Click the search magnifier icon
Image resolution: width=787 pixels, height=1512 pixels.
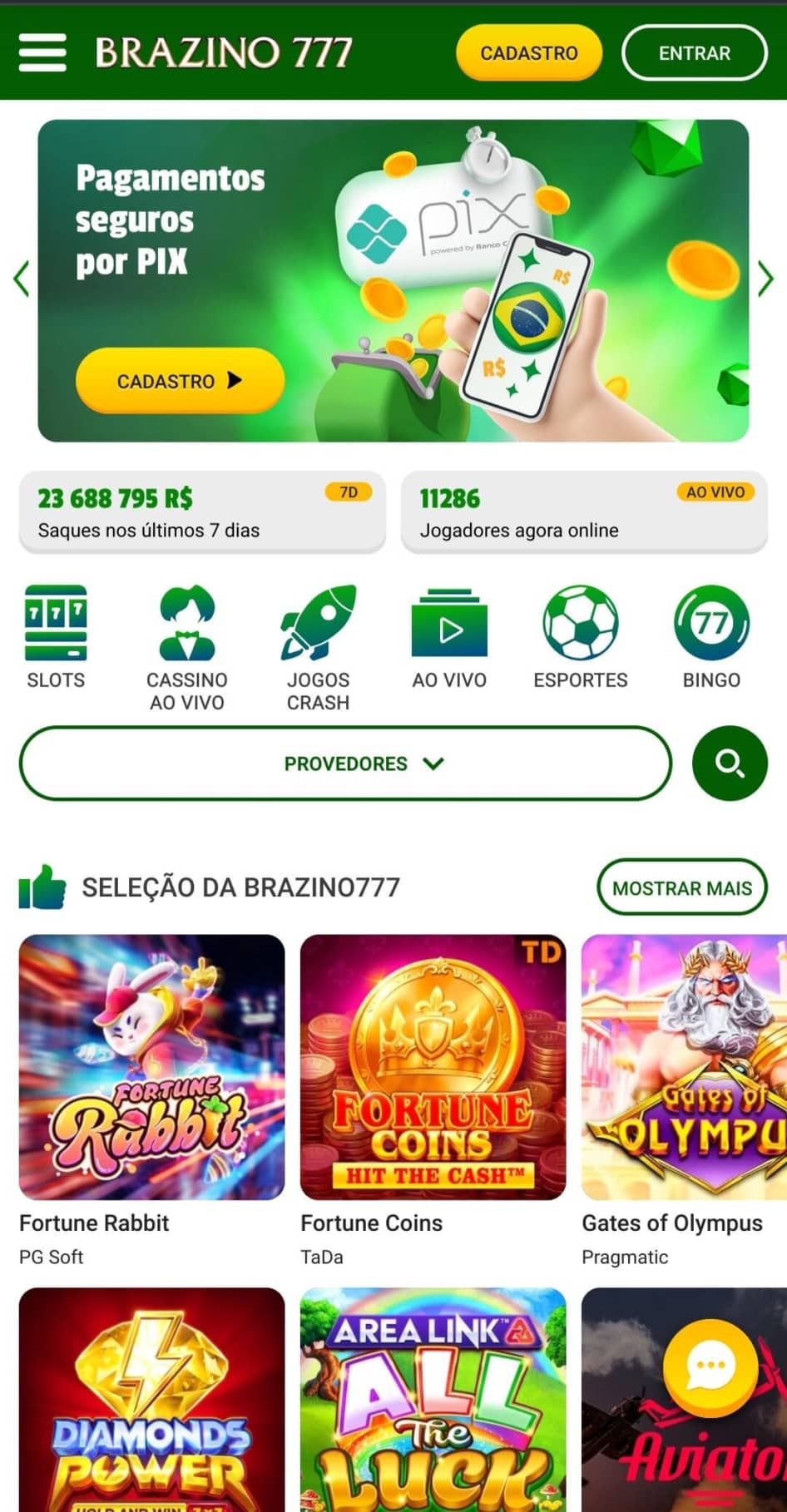(x=730, y=763)
